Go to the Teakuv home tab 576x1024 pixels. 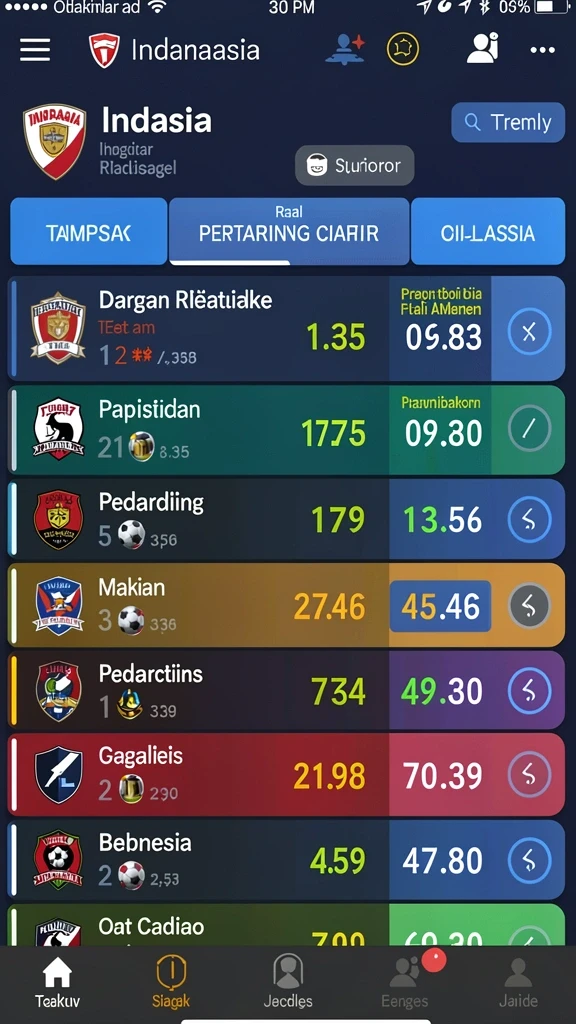[x=57, y=982]
